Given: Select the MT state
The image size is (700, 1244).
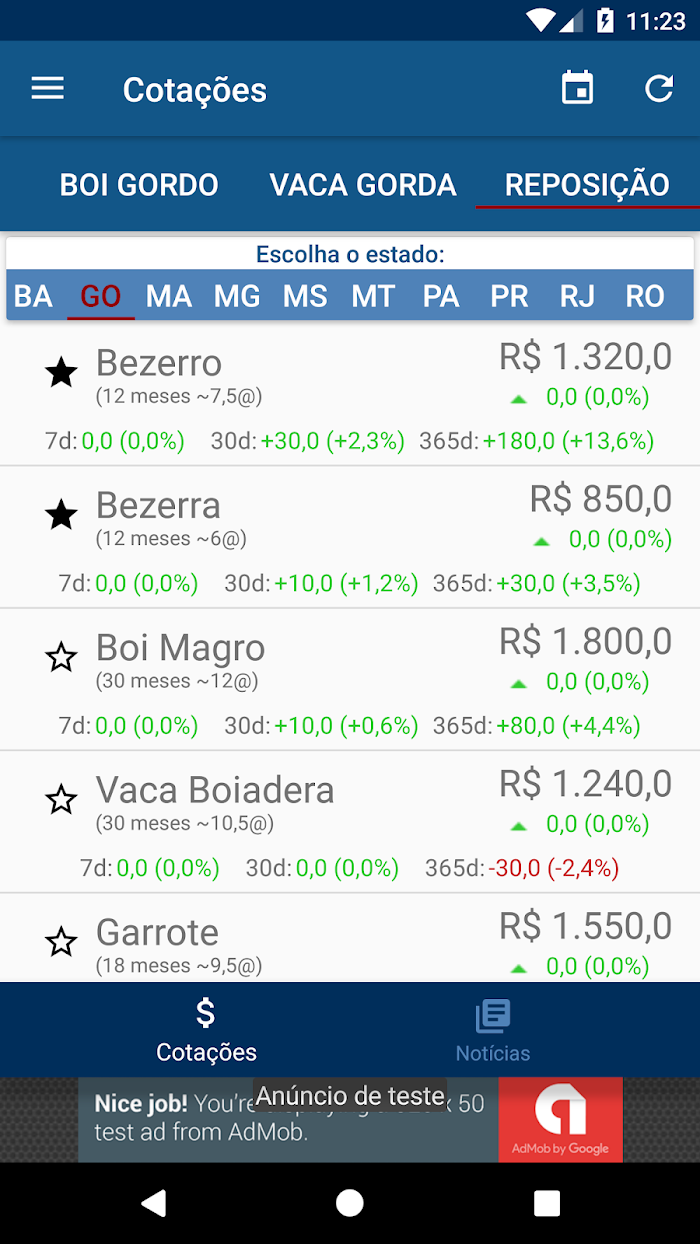Looking at the screenshot, I should click(373, 296).
